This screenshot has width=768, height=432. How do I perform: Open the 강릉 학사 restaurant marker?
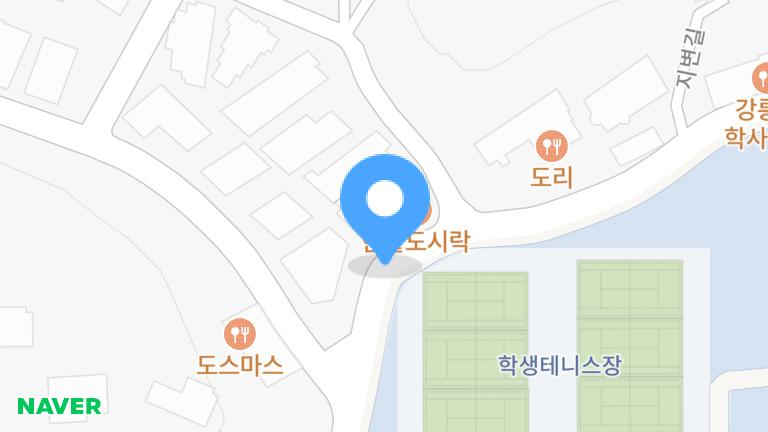tap(761, 79)
